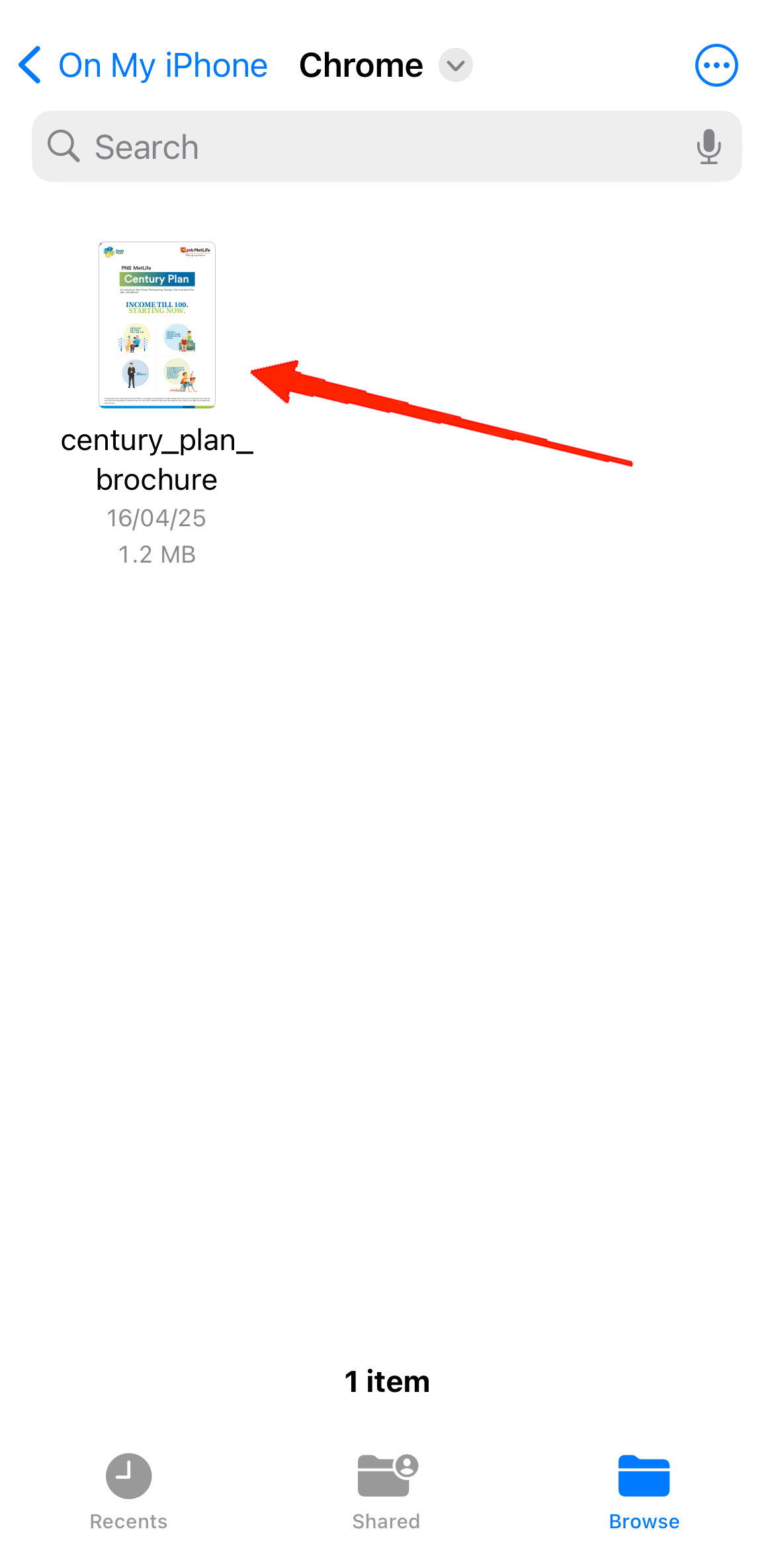The height and width of the screenshot is (1568, 774).
Task: Open the century_plan_brochure file
Action: click(157, 325)
